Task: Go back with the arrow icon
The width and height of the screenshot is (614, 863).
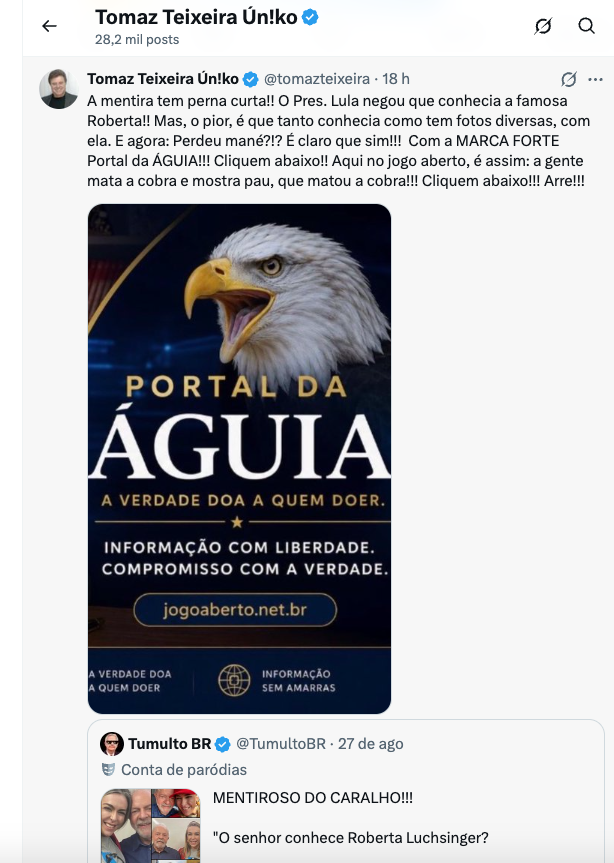Action: 50,26
